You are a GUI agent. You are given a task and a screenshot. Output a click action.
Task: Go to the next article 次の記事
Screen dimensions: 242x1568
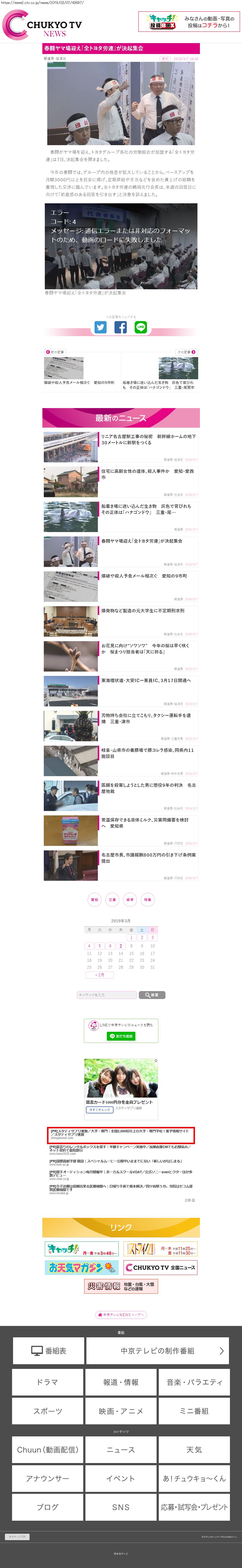point(187,352)
